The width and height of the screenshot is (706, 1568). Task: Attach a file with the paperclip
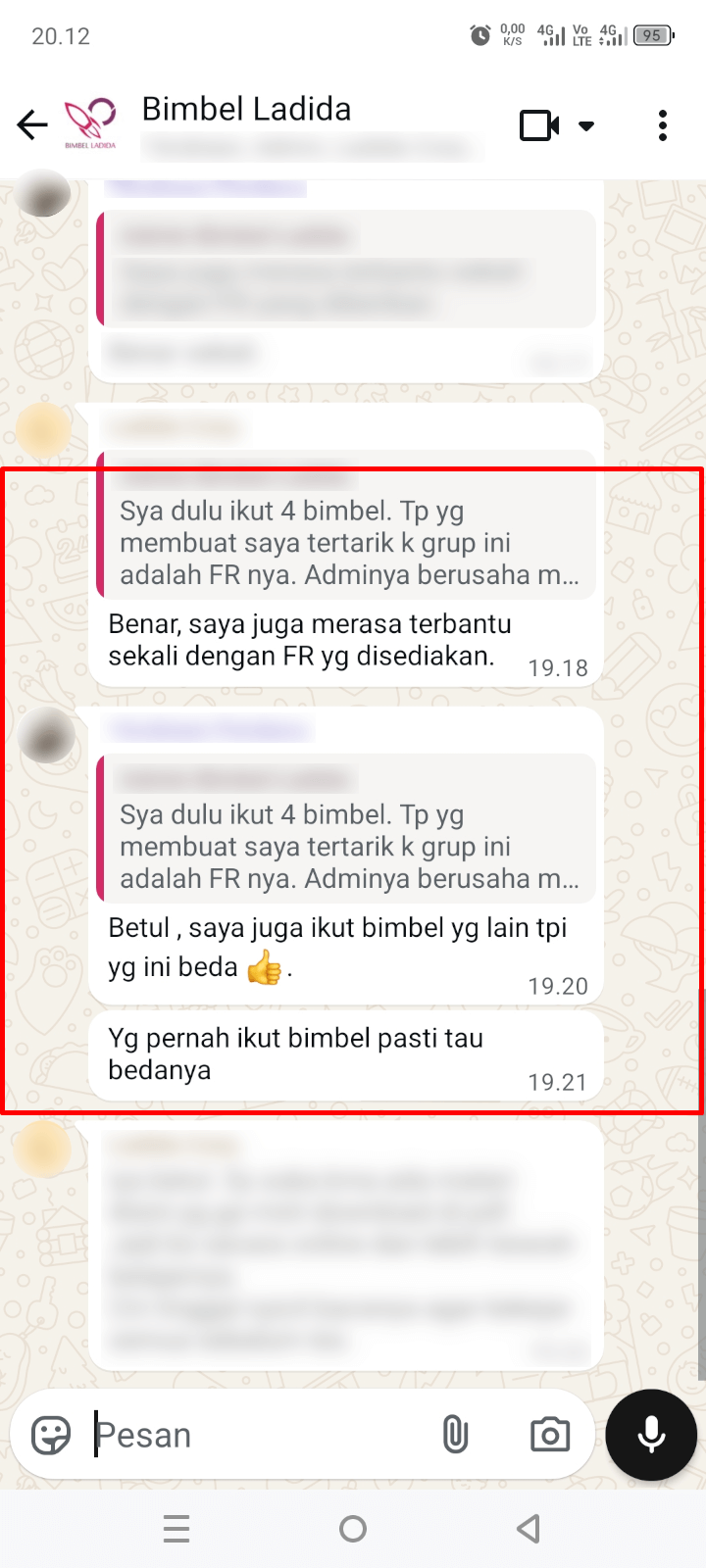(455, 1435)
